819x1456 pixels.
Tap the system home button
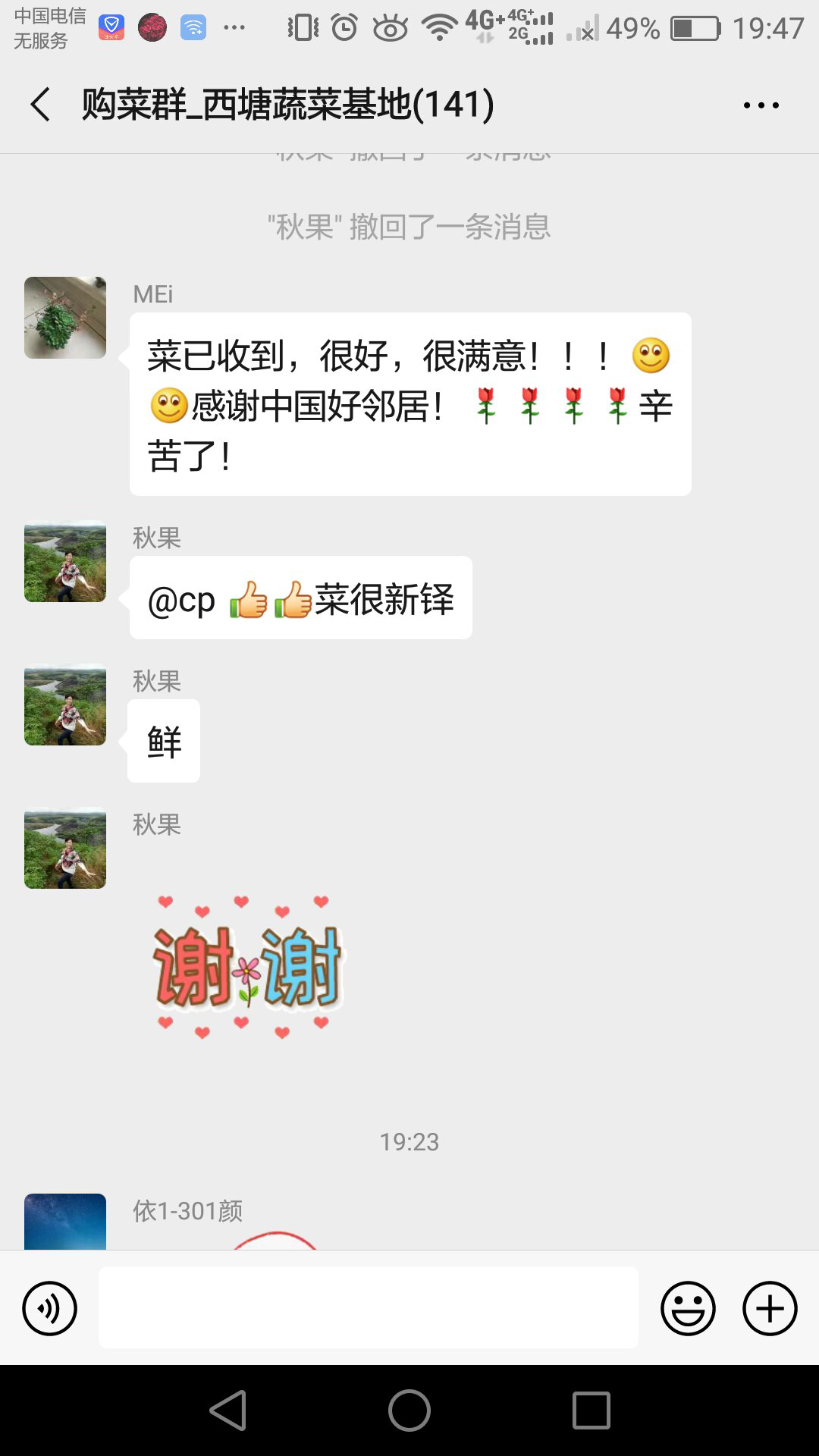(409, 1410)
